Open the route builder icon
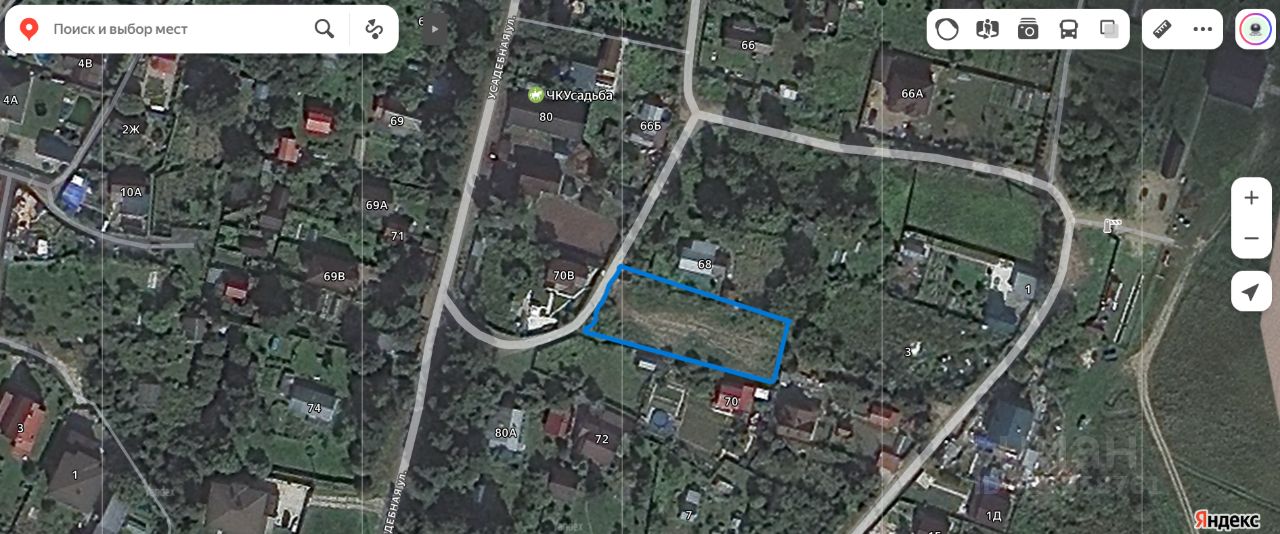Image resolution: width=1280 pixels, height=534 pixels. (374, 29)
